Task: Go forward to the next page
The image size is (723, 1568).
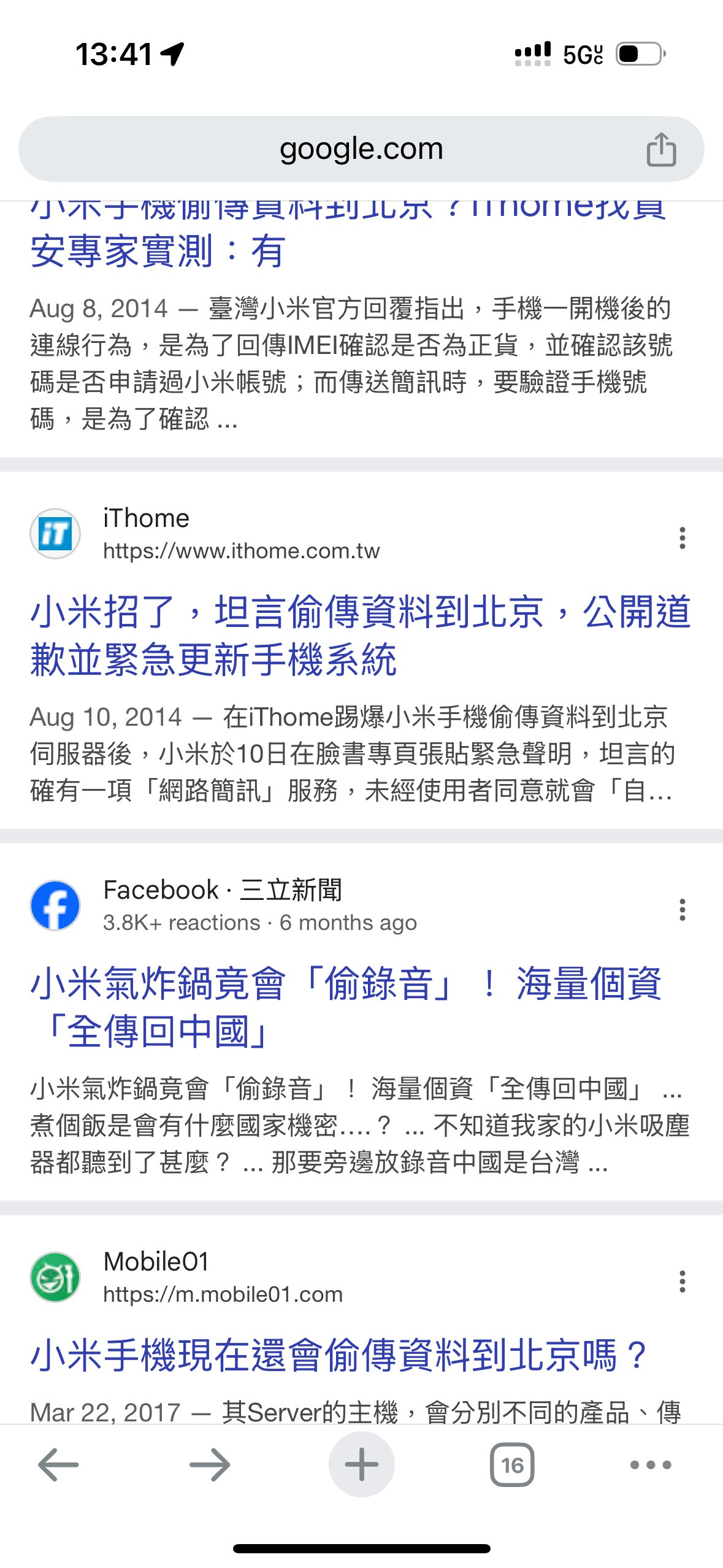Action: (x=210, y=1465)
